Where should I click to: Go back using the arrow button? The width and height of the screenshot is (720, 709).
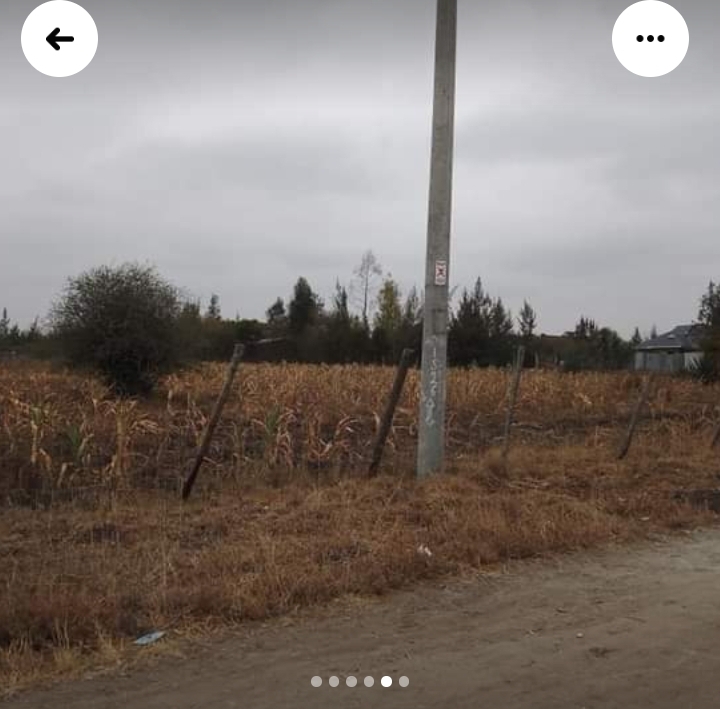[x=59, y=39]
